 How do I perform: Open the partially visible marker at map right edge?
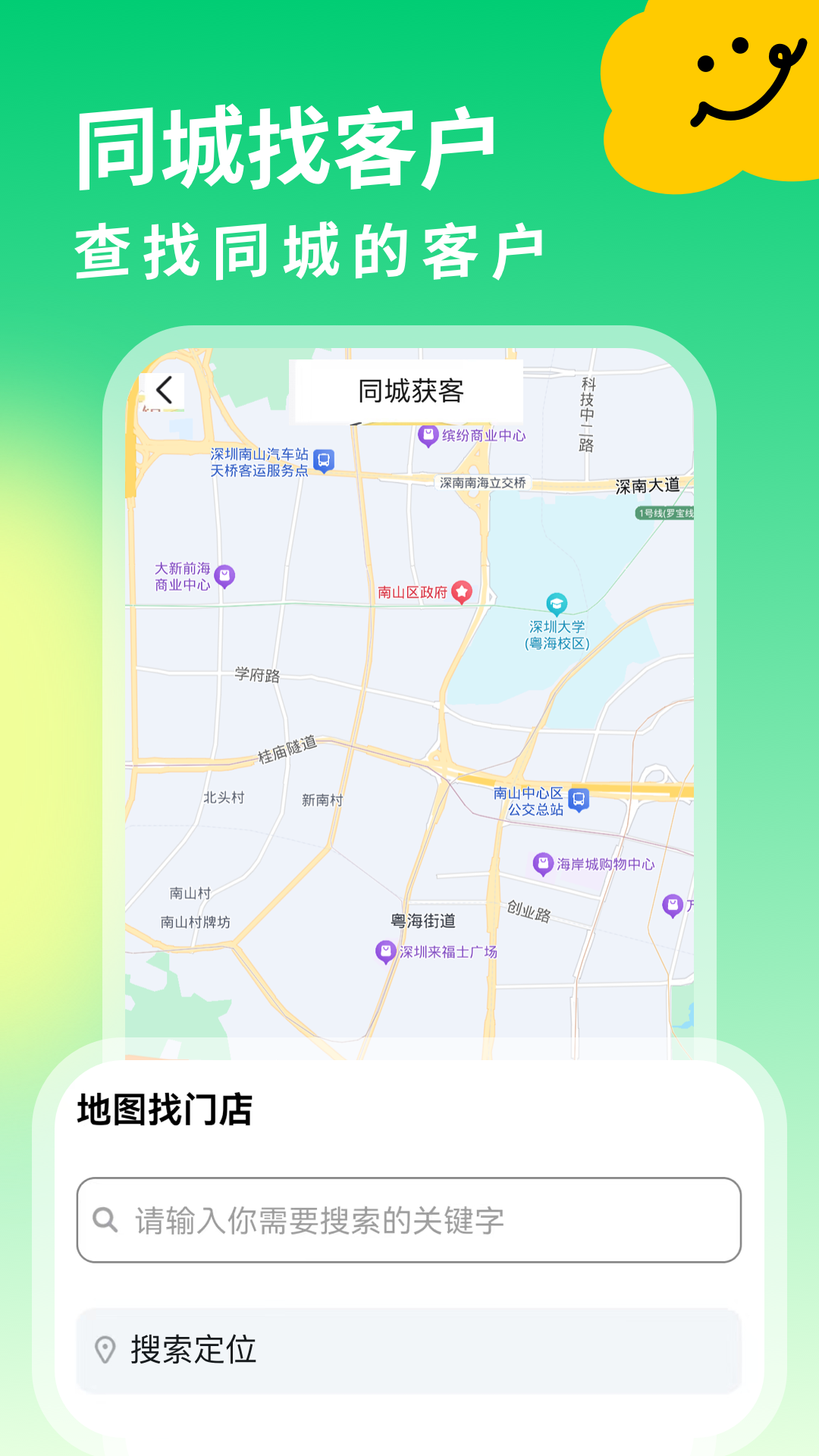coord(672,903)
